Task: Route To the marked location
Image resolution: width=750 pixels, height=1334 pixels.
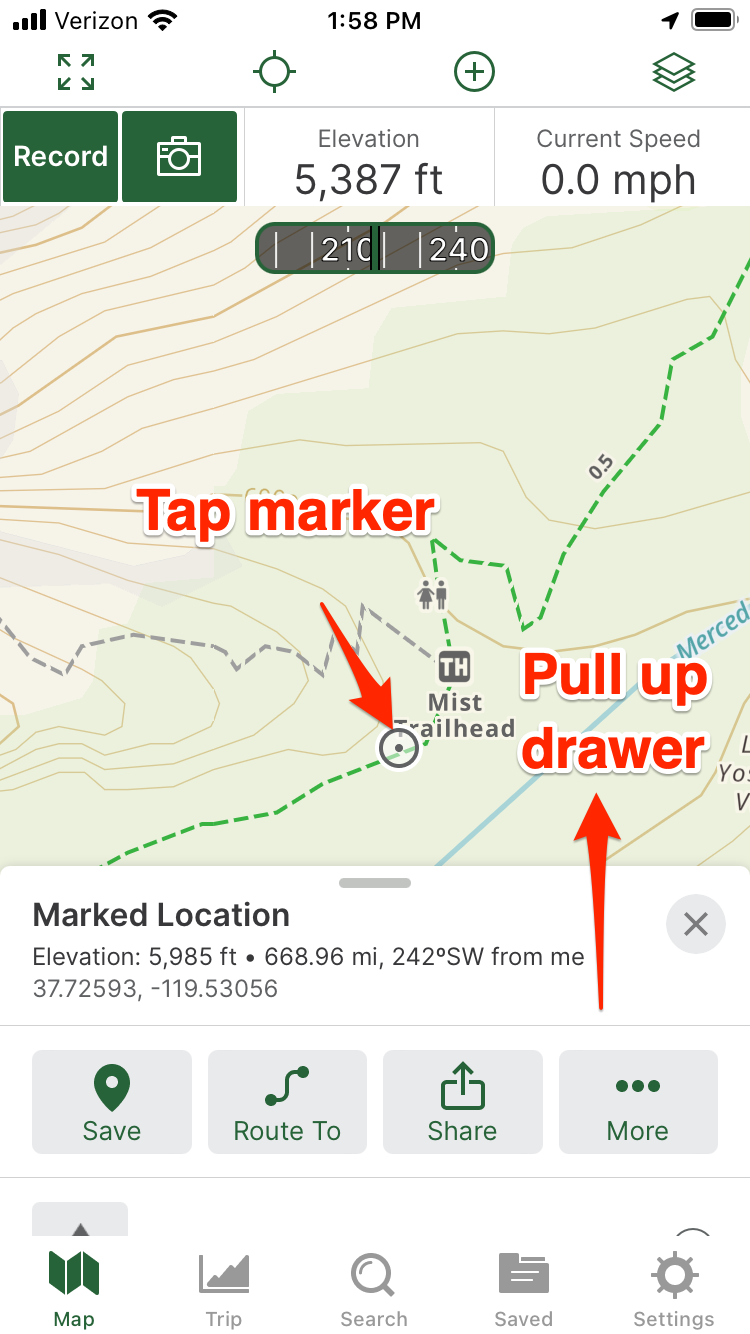Action: [287, 1102]
